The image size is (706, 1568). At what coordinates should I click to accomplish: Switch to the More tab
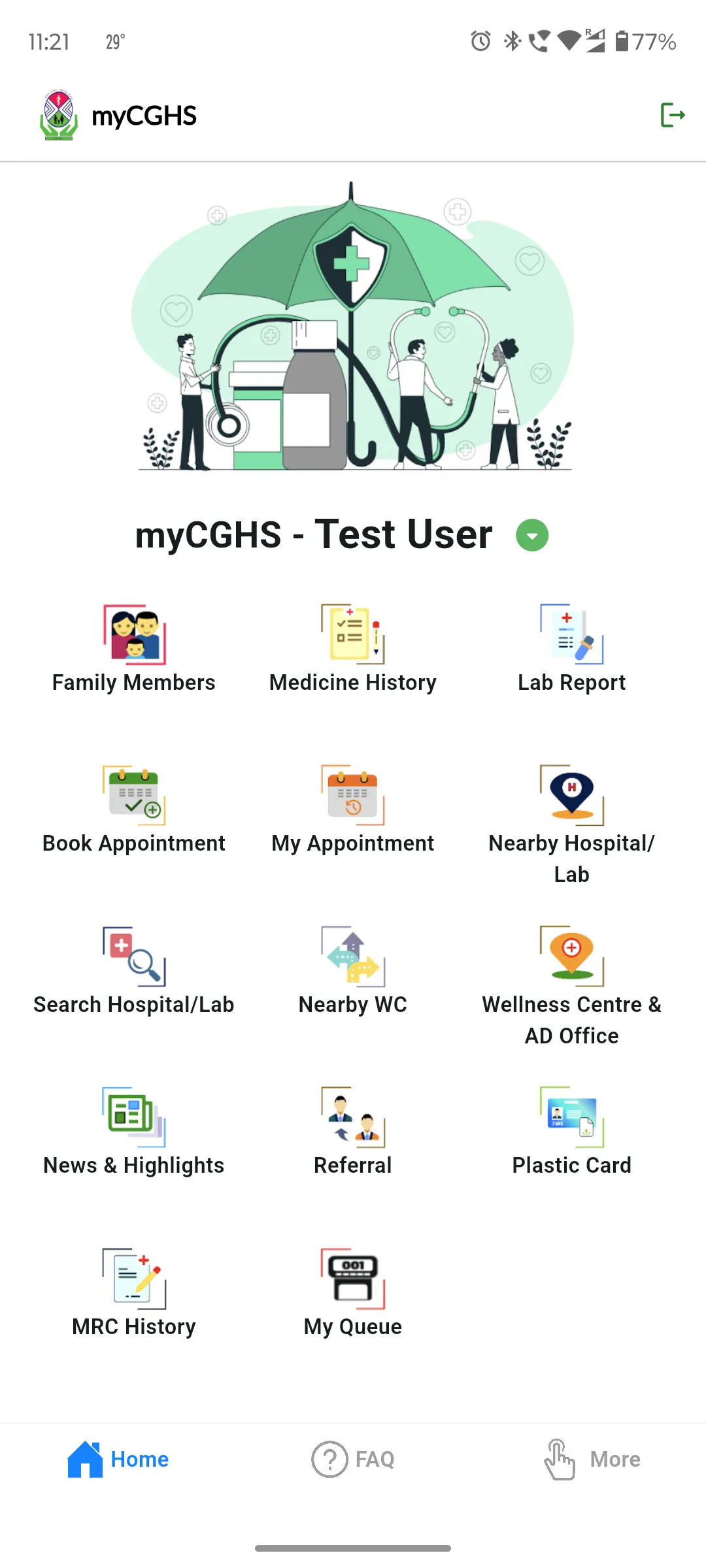(x=592, y=1459)
